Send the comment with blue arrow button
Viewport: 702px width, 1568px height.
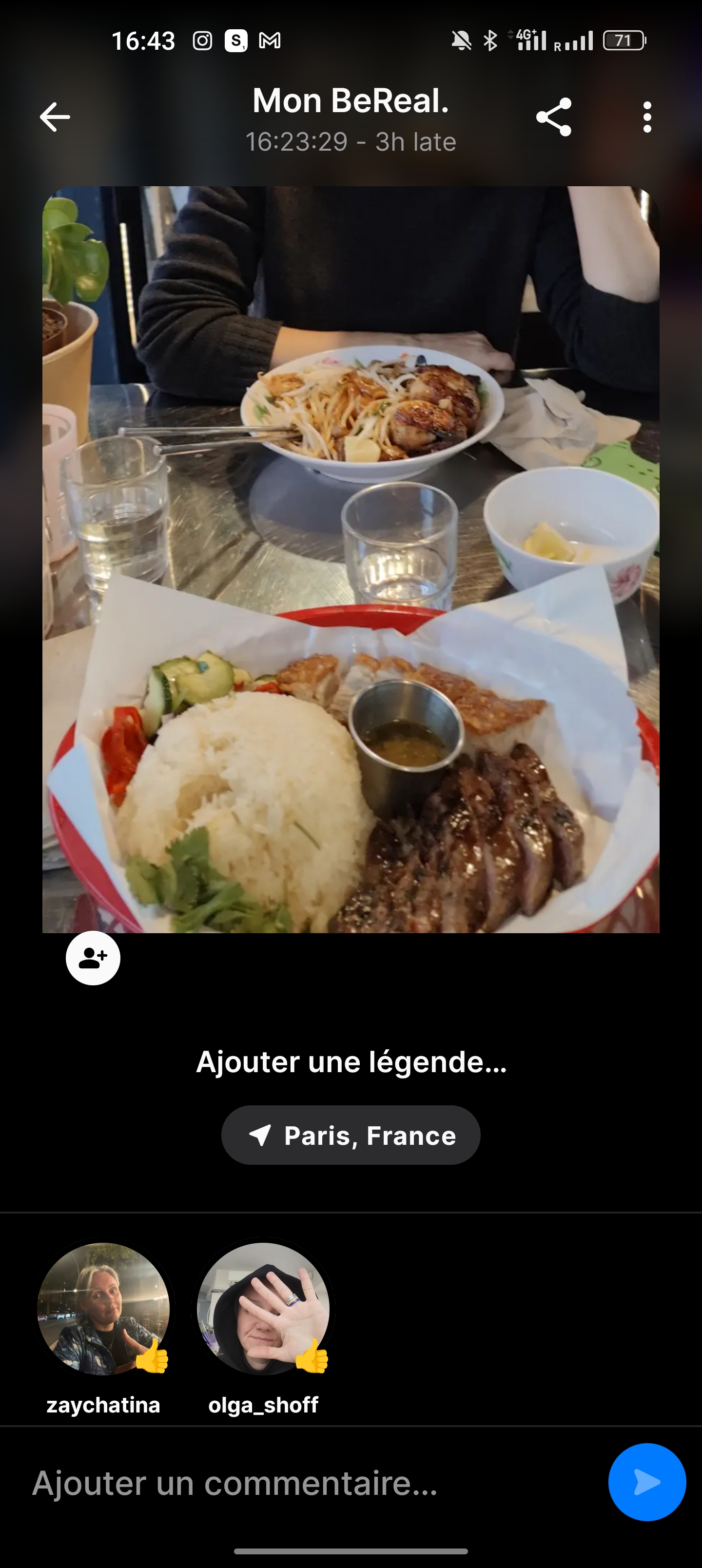pyautogui.click(x=646, y=1482)
